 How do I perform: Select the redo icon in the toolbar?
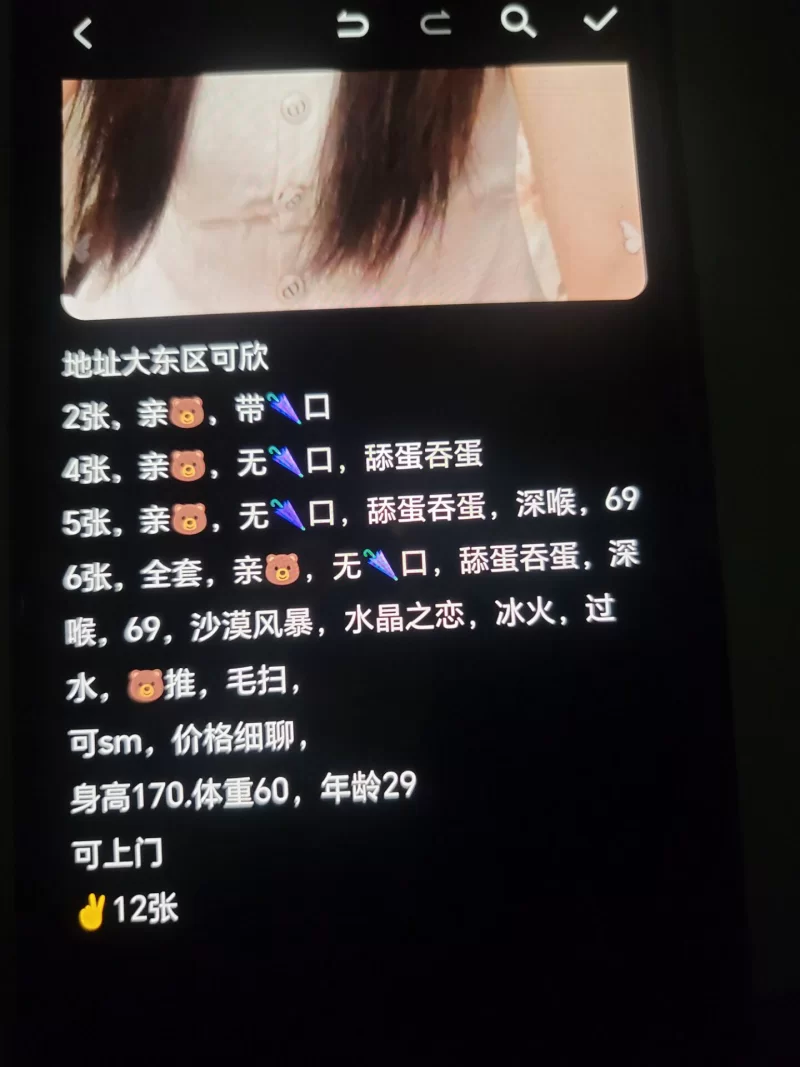(434, 24)
